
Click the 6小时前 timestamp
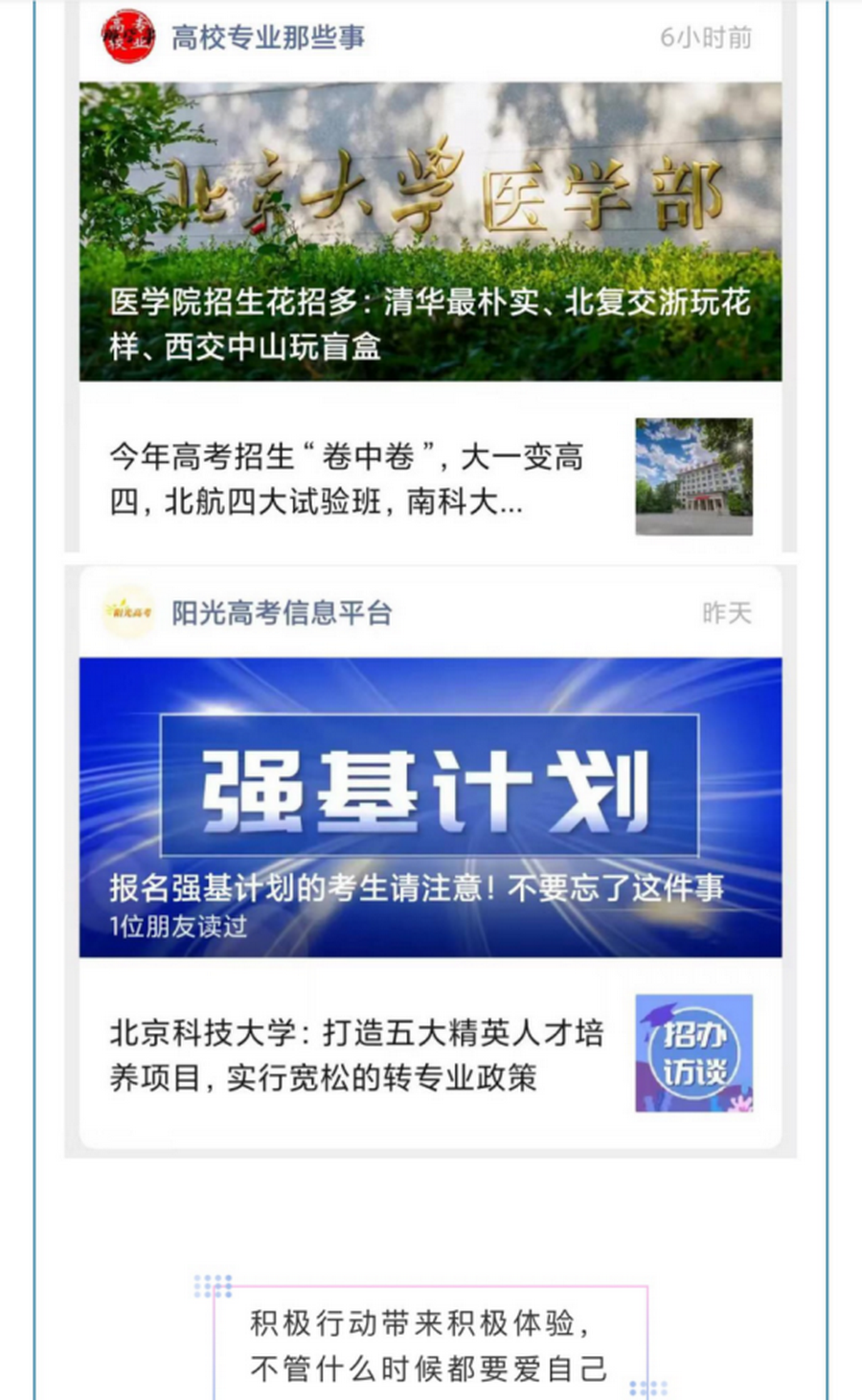tap(706, 38)
